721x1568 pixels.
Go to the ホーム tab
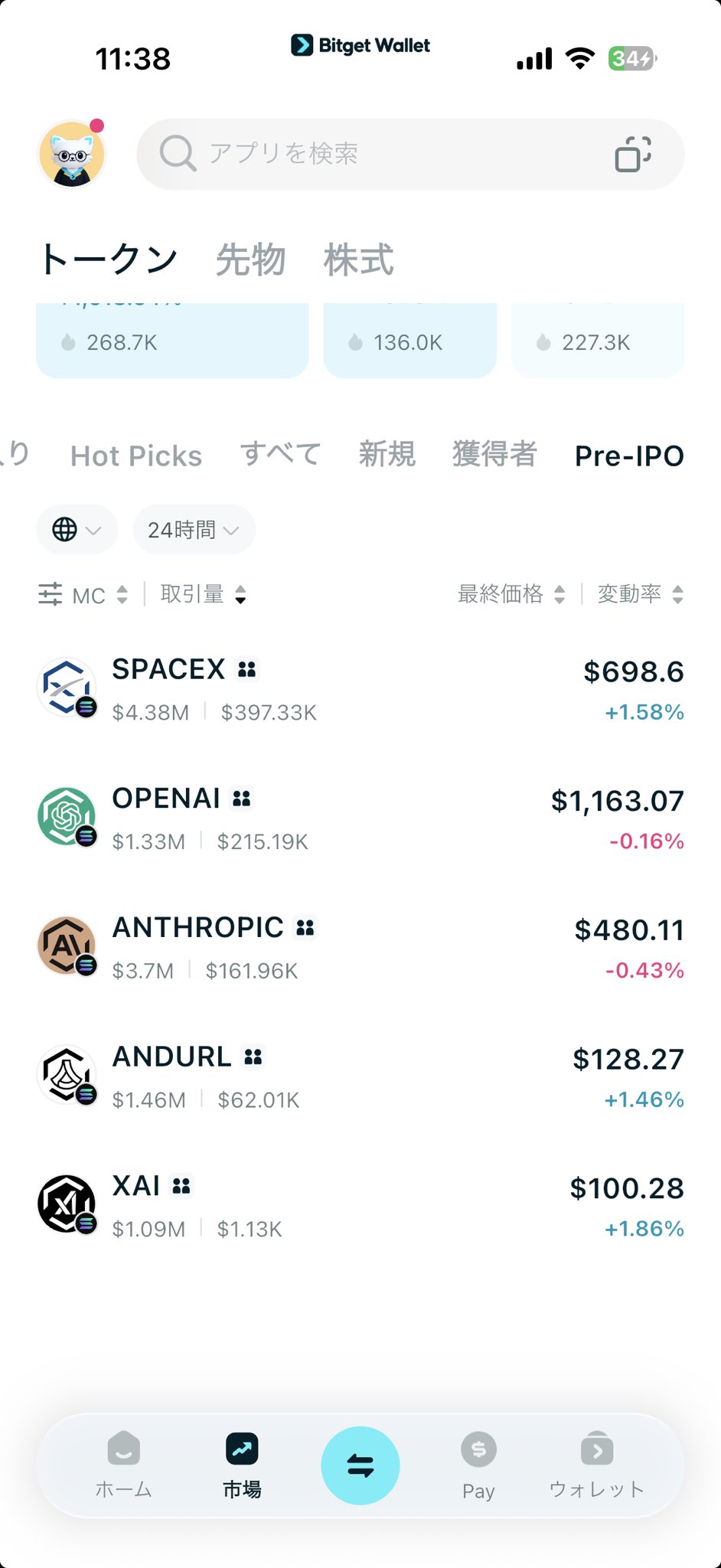point(123,1465)
